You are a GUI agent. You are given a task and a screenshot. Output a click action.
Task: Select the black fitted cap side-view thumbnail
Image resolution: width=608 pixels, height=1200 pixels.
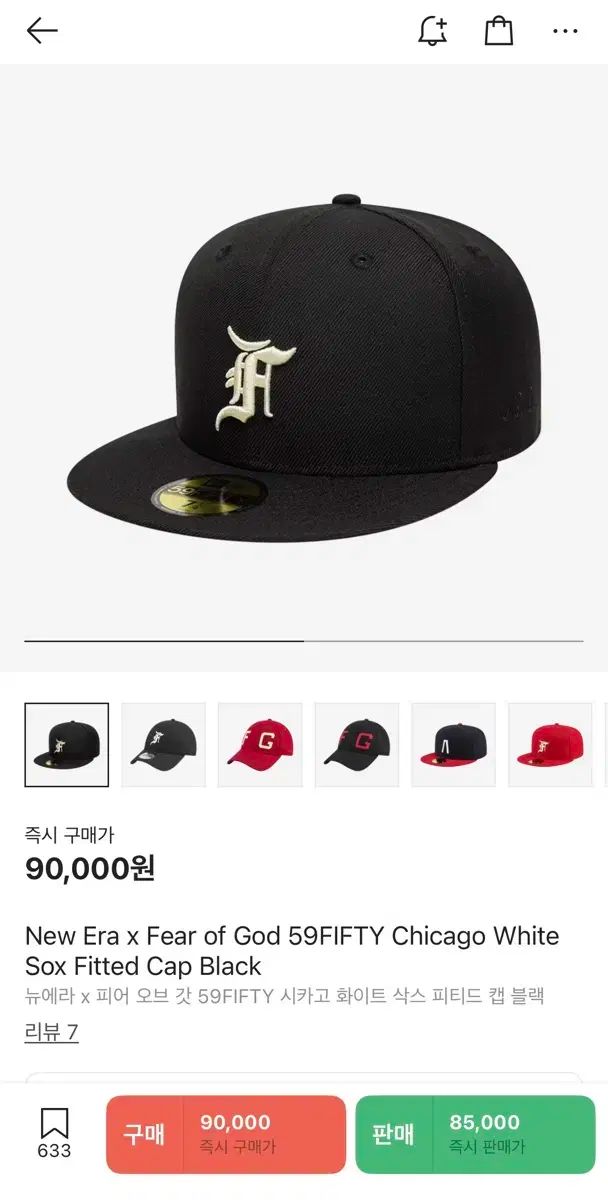67,745
